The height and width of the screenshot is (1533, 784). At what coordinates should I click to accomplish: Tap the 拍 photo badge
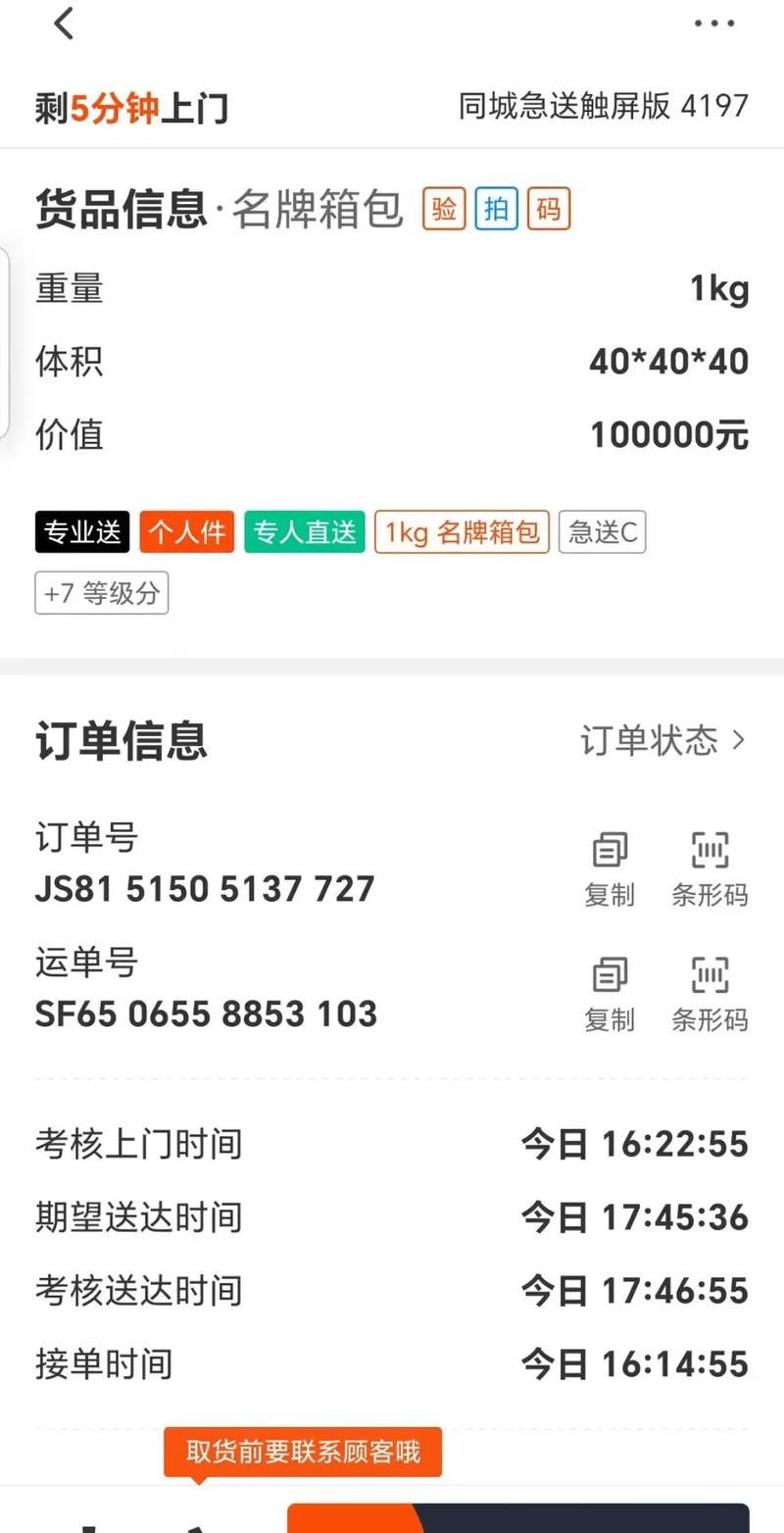(496, 209)
